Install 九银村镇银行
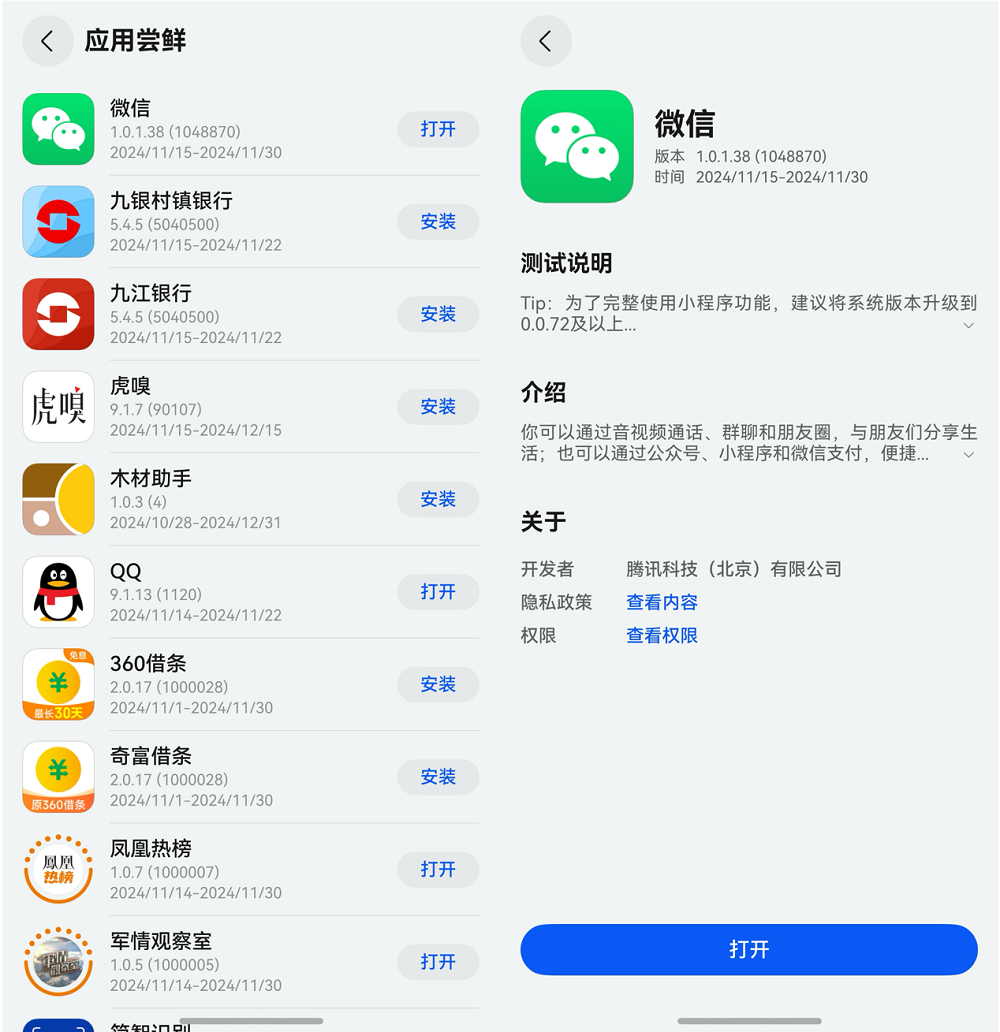The height and width of the screenshot is (1032, 1000). [438, 222]
